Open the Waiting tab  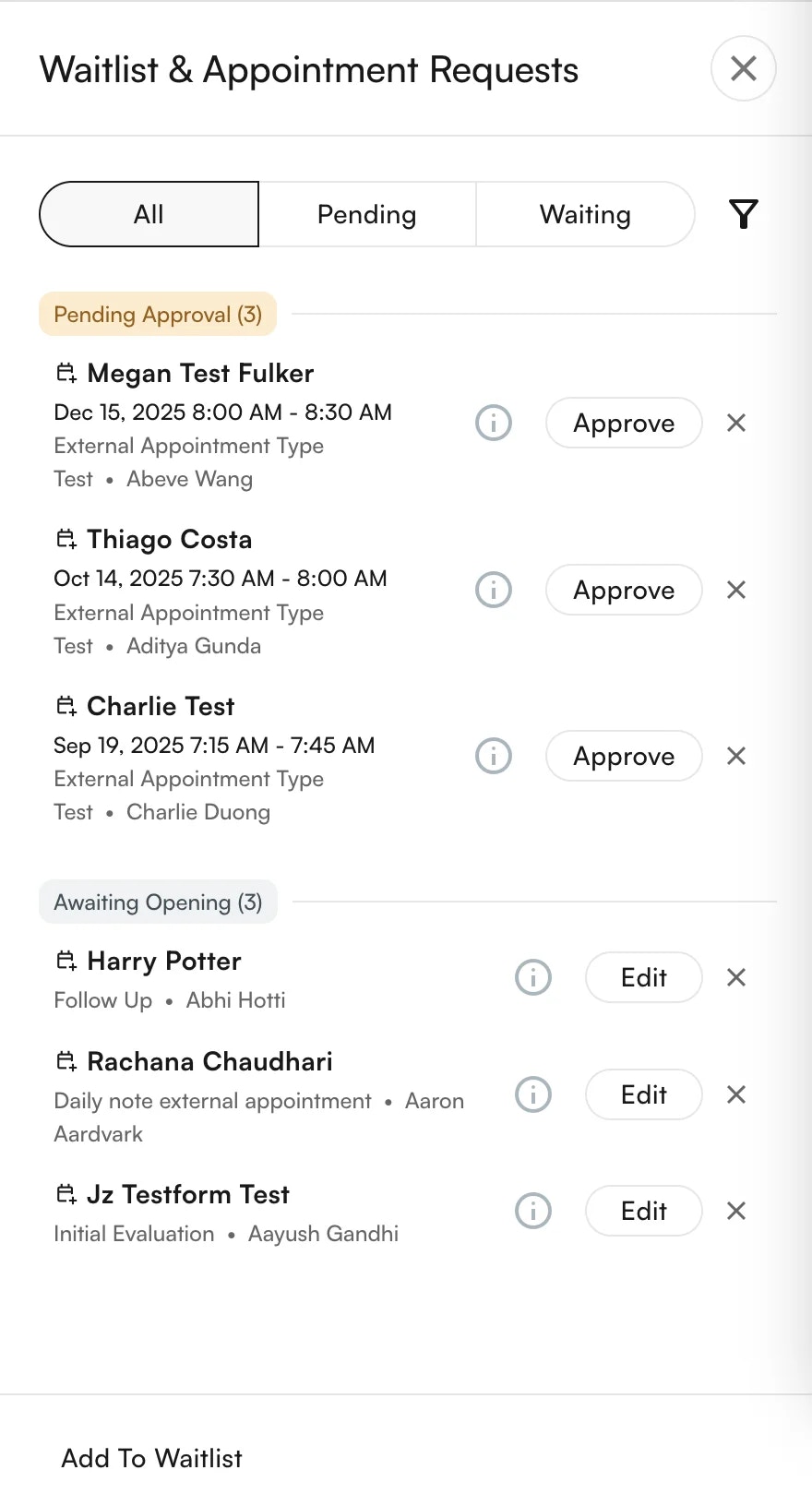click(x=584, y=214)
